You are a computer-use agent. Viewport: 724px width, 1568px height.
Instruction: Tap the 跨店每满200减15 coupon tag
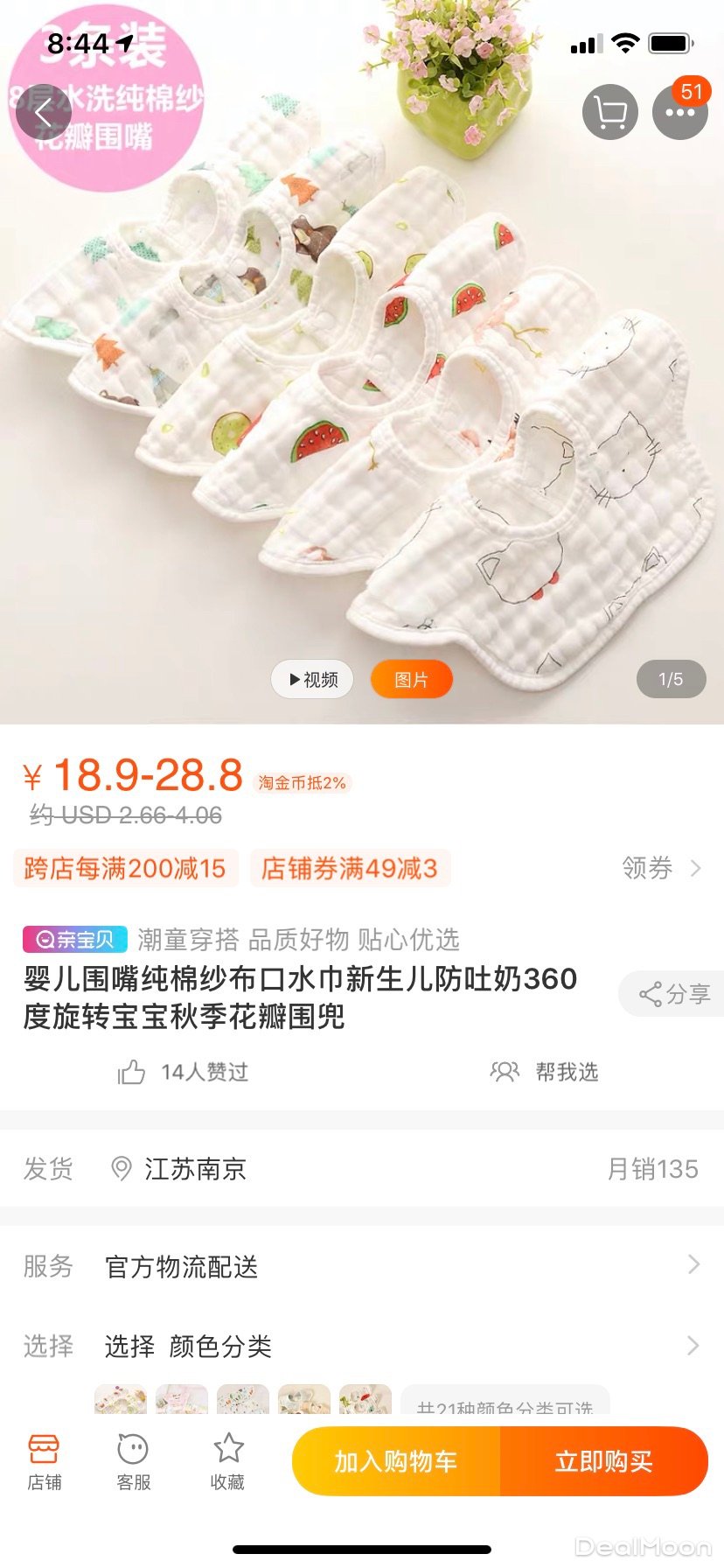(x=125, y=868)
